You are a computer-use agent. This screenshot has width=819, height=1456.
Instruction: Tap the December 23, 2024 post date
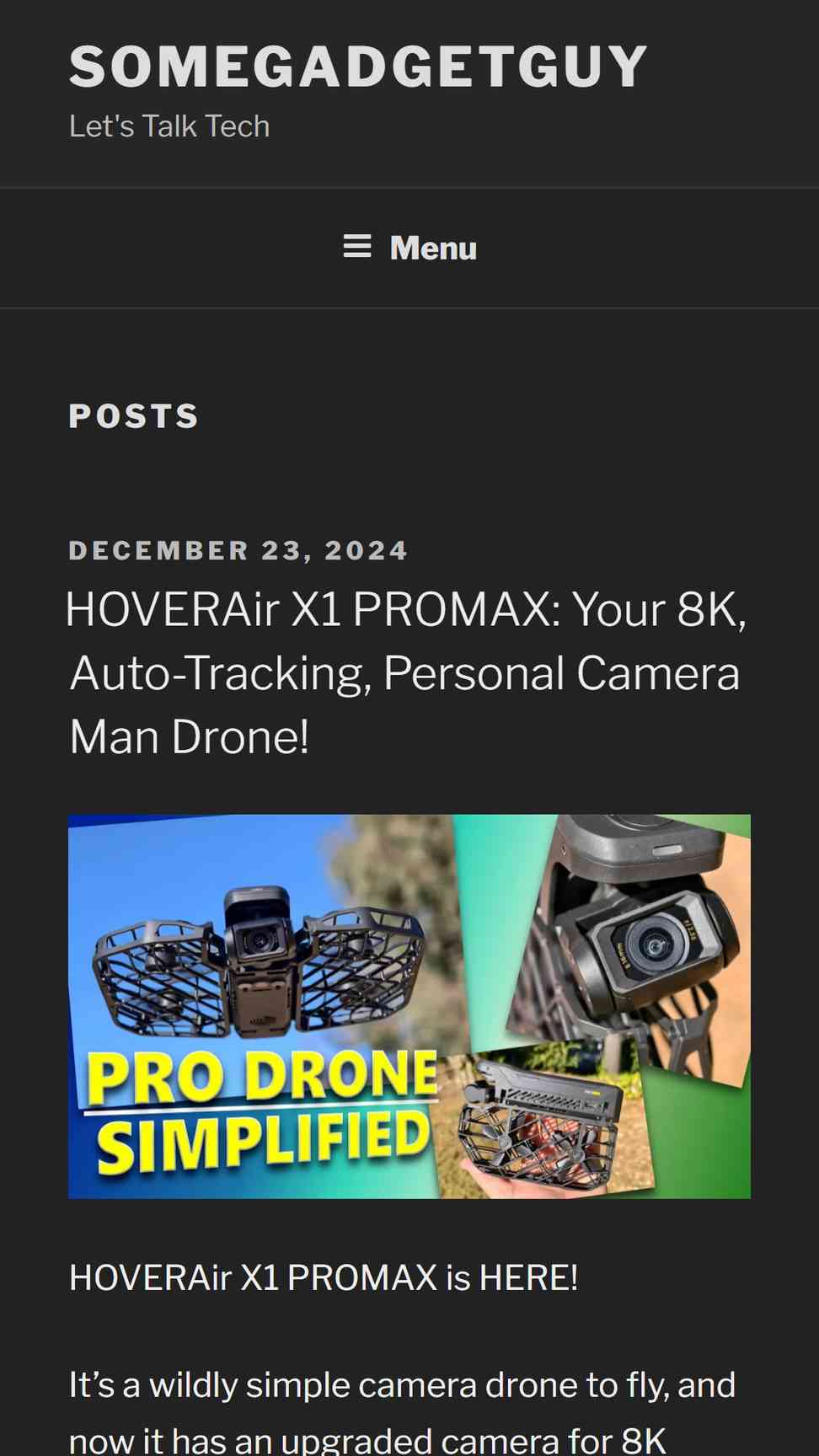tap(238, 550)
